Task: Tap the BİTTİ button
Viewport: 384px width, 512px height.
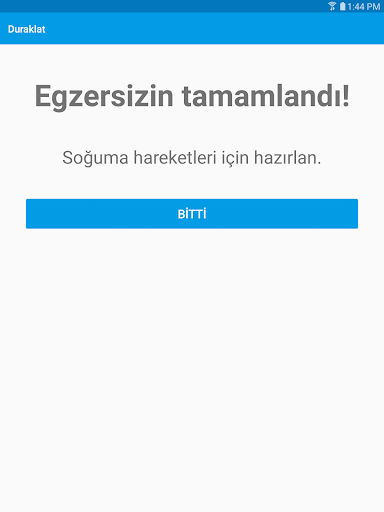Action: [192, 214]
